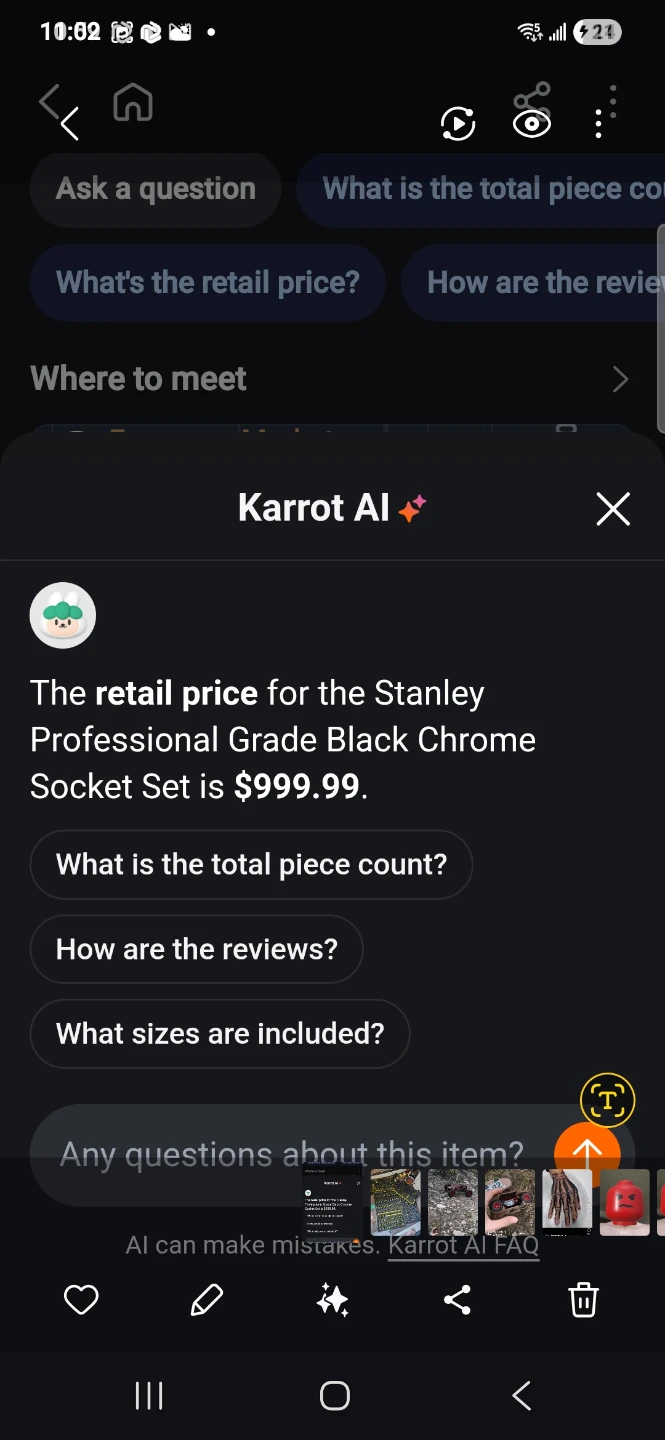
Task: Open the AI sparkle tool
Action: coord(332,1300)
